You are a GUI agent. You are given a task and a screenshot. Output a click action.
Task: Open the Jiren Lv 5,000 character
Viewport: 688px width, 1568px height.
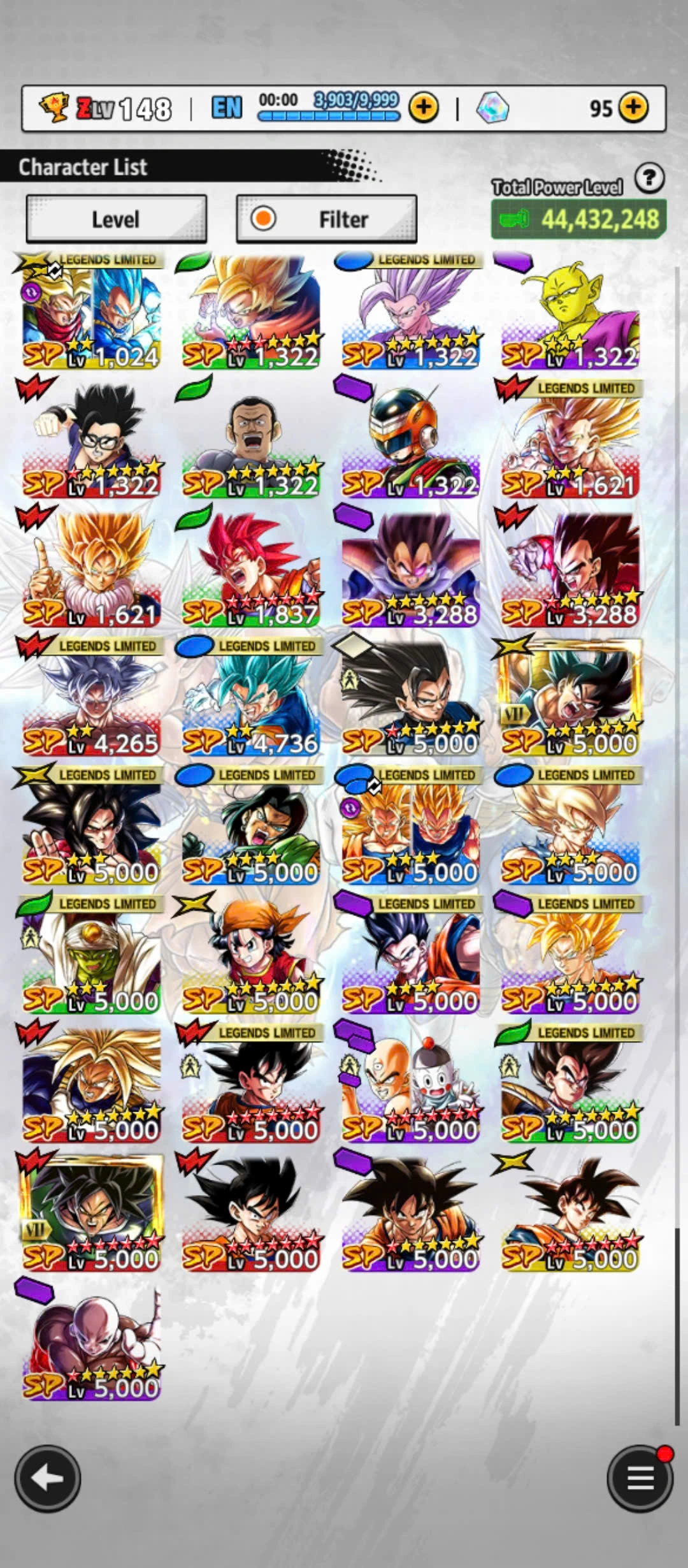click(91, 1345)
